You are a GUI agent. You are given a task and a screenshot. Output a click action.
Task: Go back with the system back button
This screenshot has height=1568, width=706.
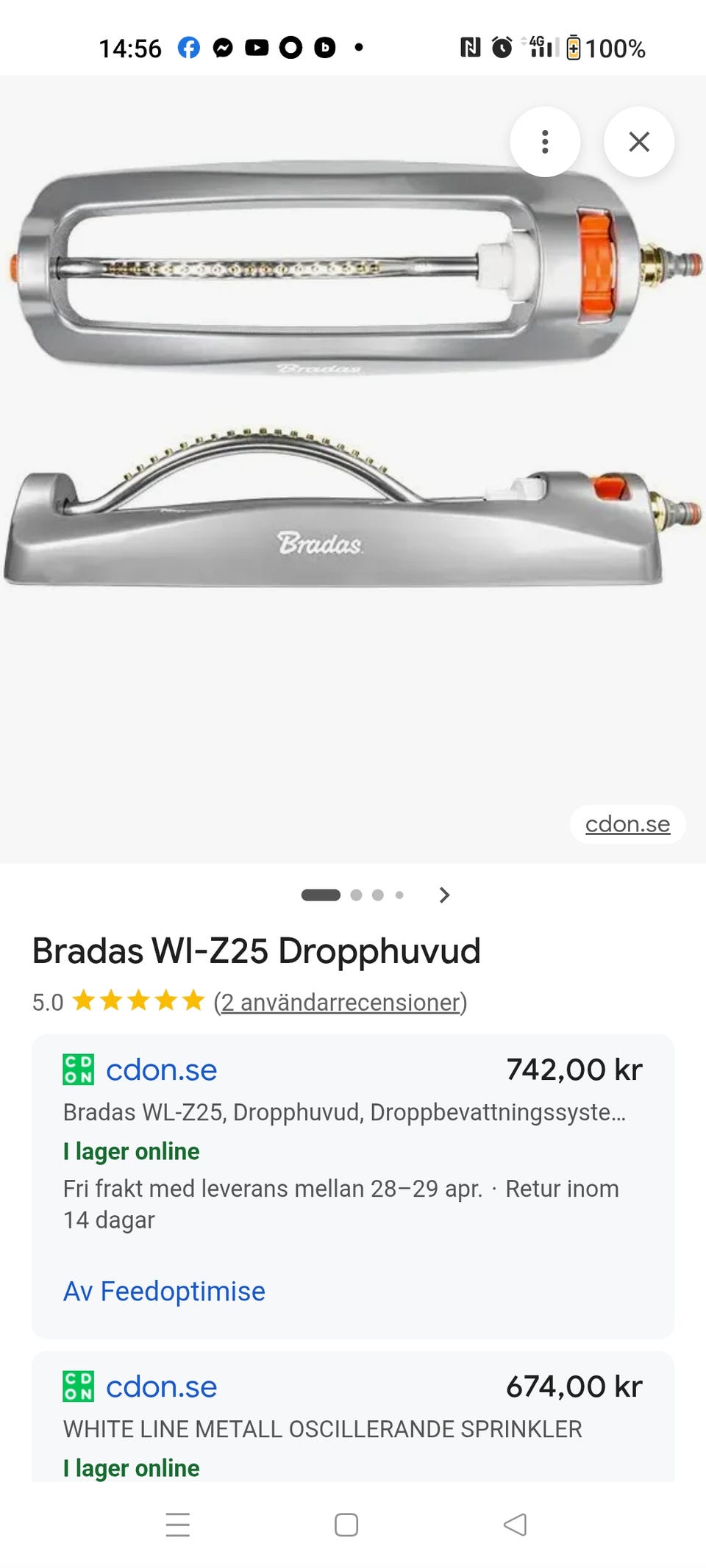tap(515, 1525)
